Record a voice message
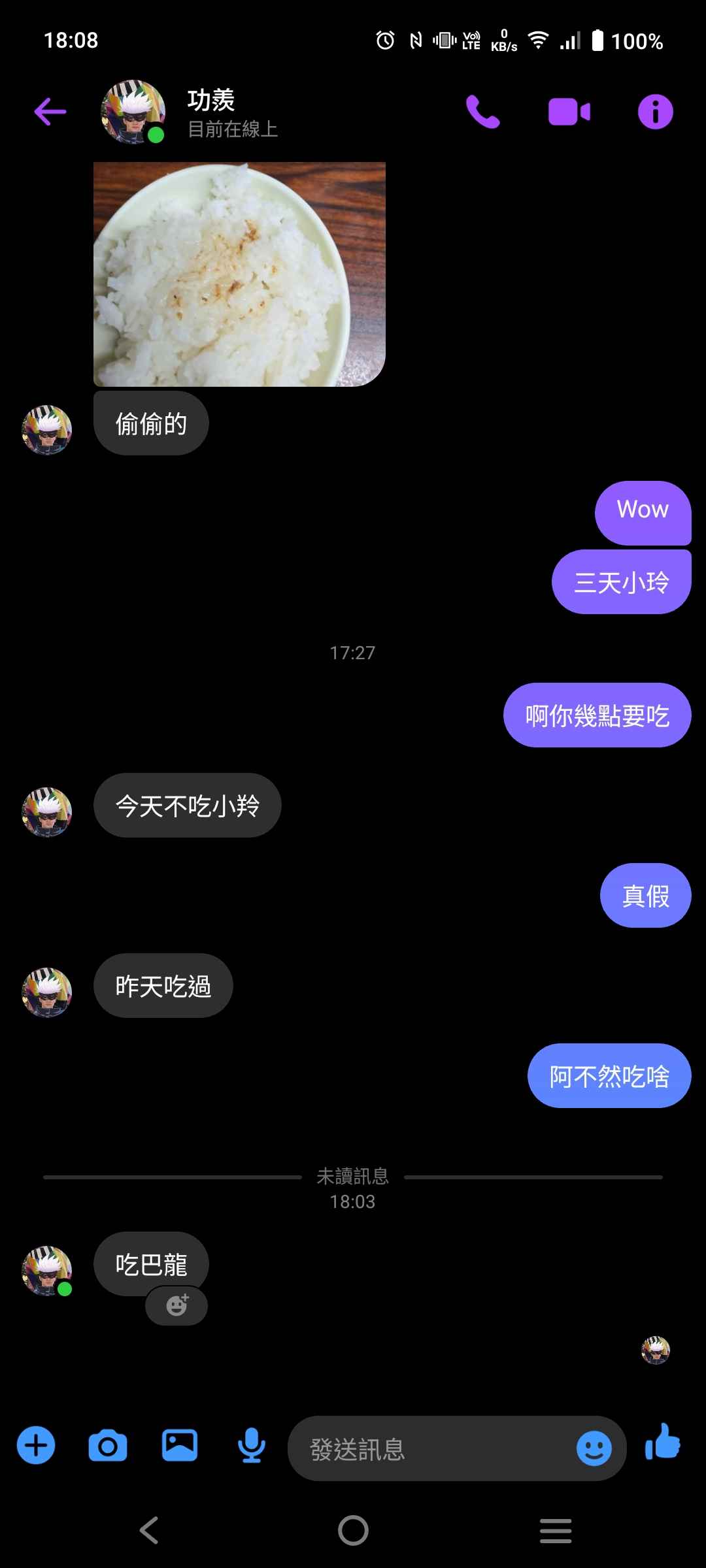Viewport: 706px width, 1568px height. [x=252, y=1445]
